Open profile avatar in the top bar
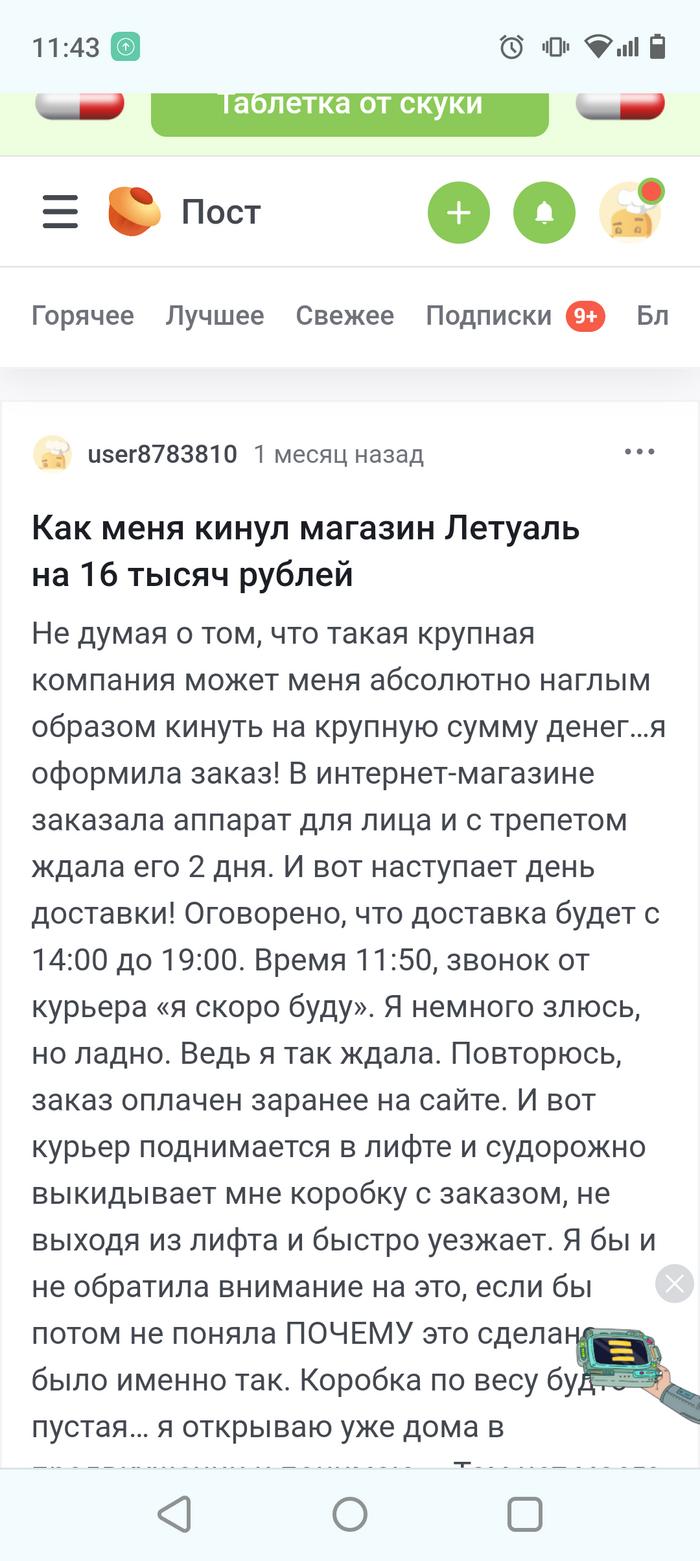The height and width of the screenshot is (1561, 700). coord(630,212)
